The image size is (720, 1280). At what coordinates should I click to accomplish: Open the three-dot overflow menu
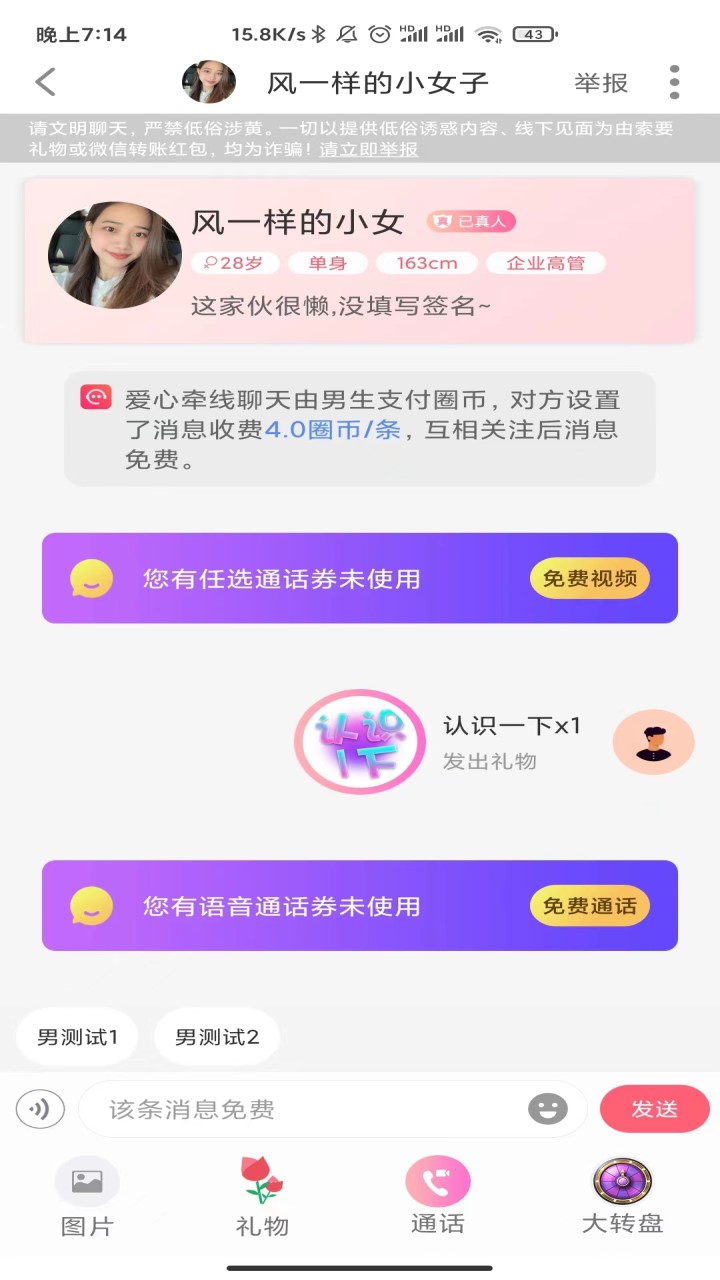click(676, 82)
